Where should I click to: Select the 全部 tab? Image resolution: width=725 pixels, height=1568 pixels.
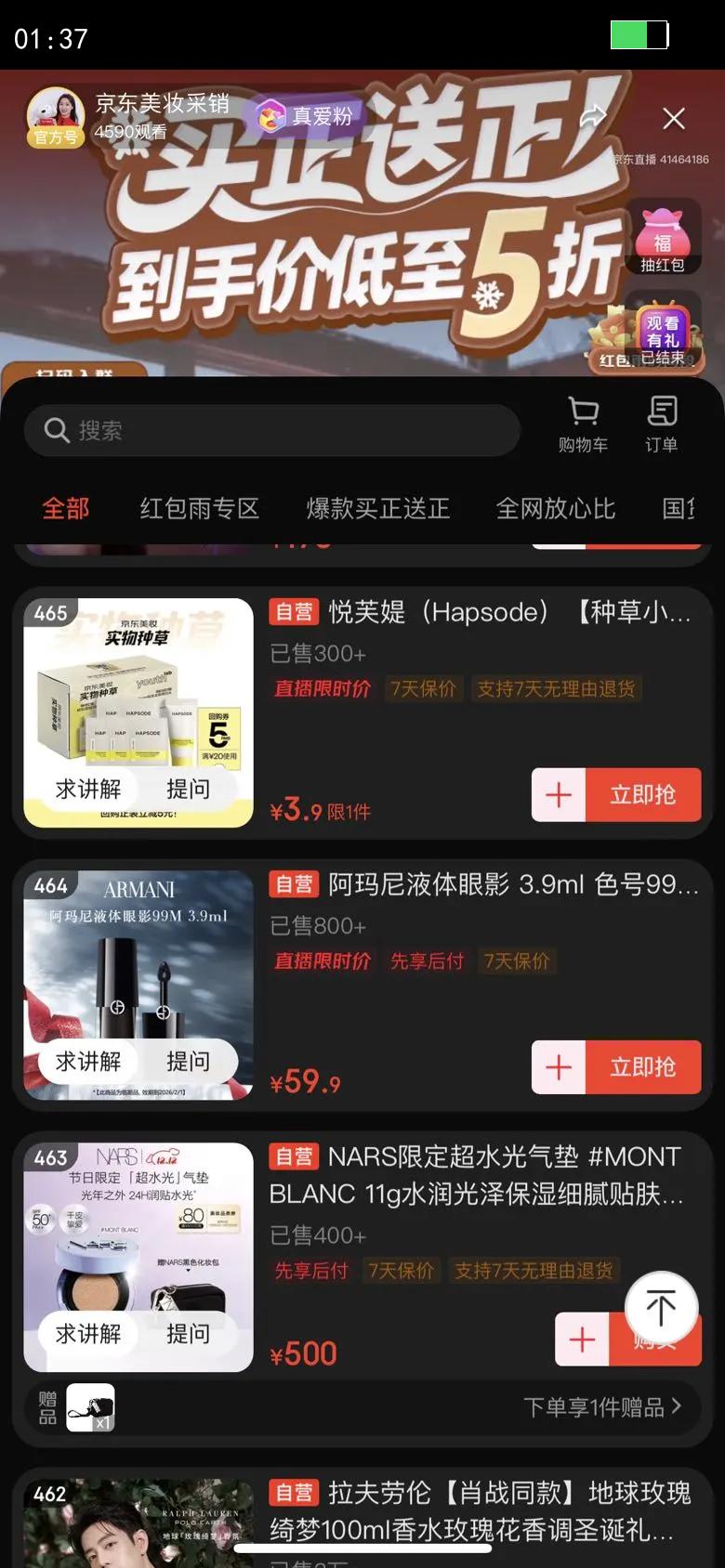66,508
